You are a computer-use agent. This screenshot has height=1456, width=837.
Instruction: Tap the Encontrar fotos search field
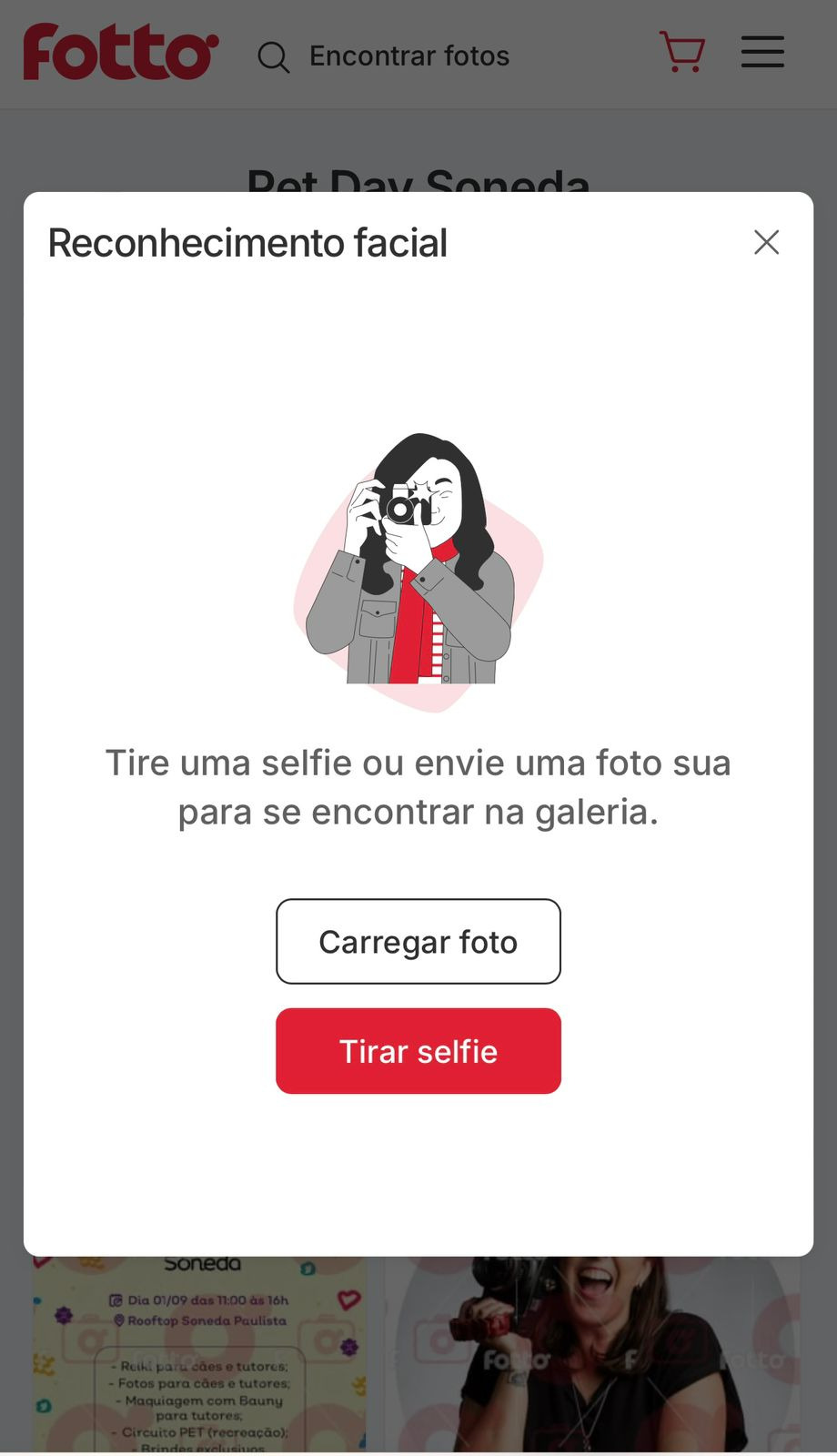408,56
